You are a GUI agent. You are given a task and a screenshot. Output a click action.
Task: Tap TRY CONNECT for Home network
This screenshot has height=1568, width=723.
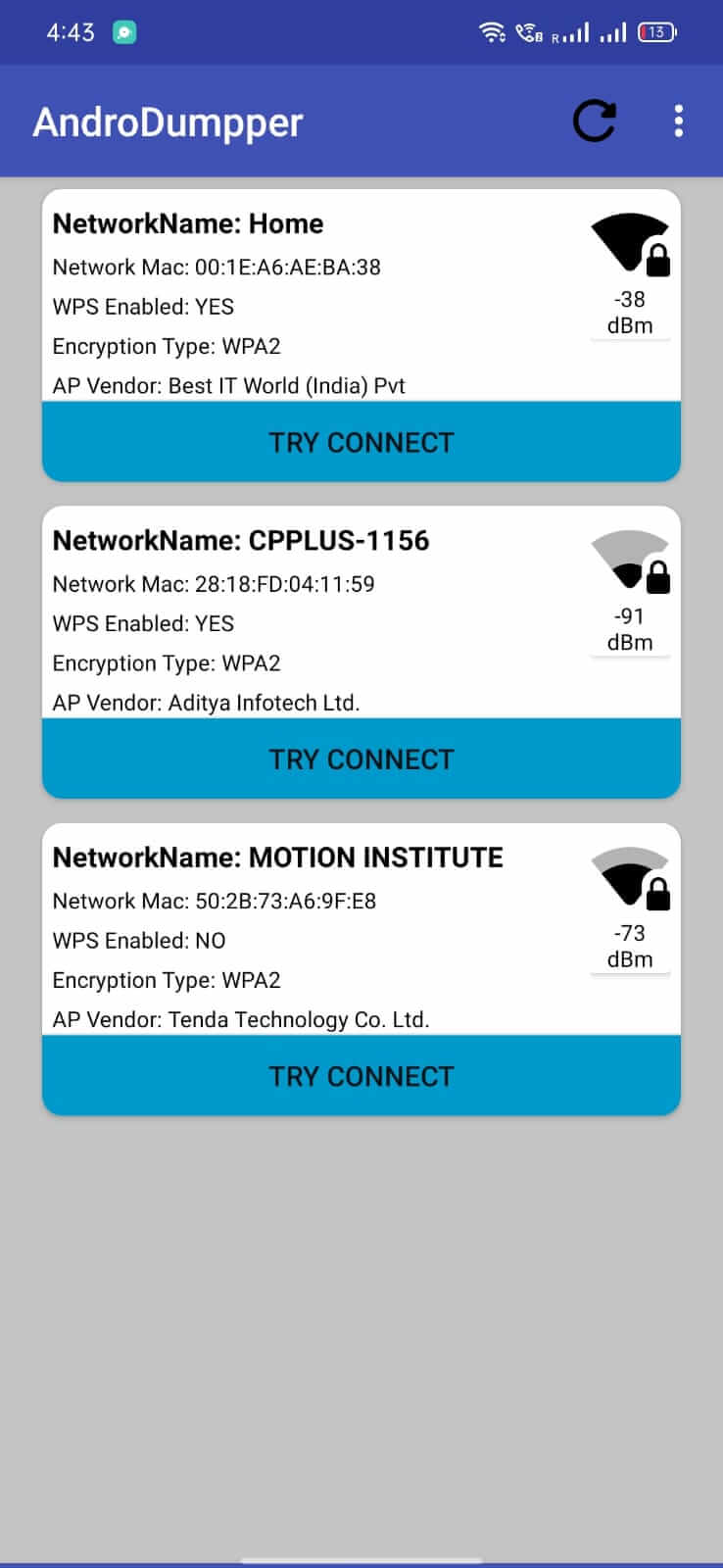point(361,442)
